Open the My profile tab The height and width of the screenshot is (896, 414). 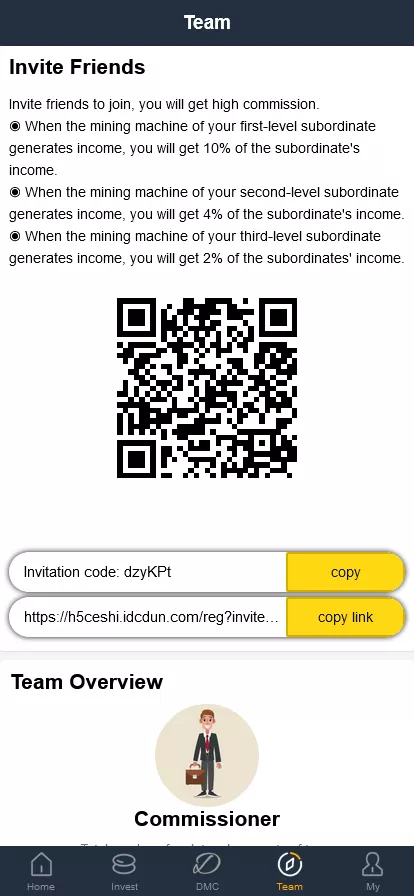[373, 871]
